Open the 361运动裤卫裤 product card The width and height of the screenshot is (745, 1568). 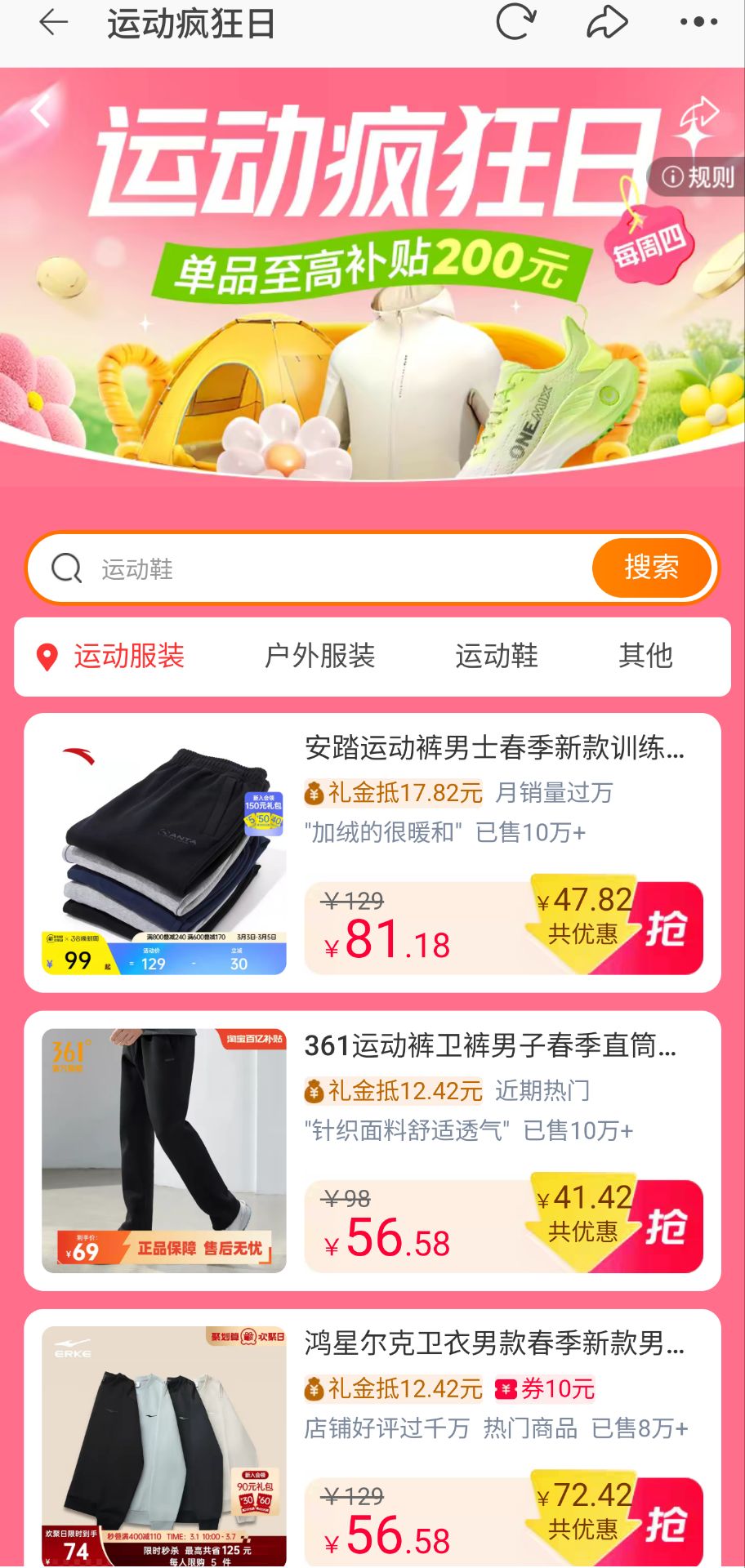(490, 1045)
